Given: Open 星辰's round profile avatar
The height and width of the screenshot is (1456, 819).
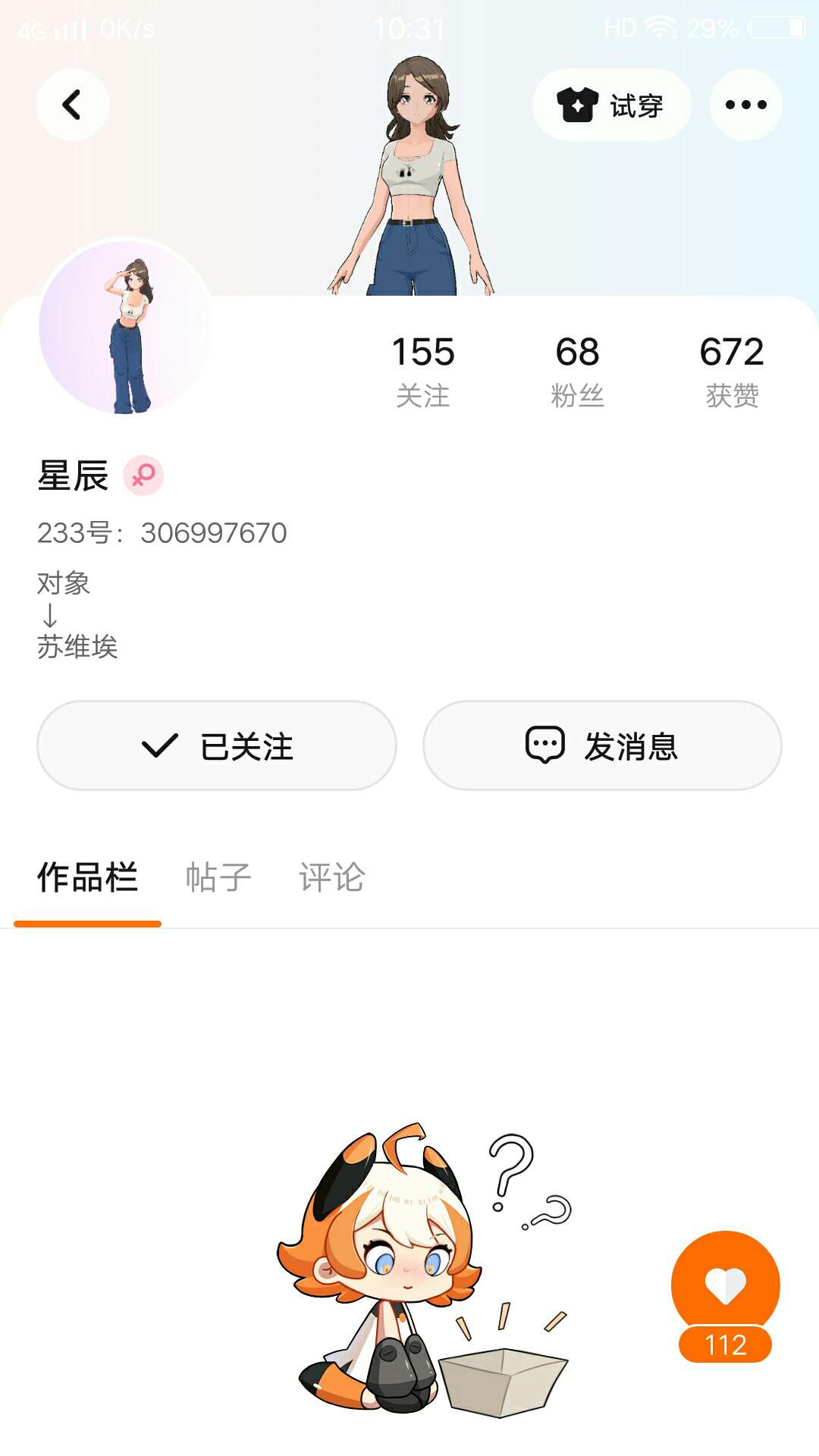Looking at the screenshot, I should [x=126, y=327].
